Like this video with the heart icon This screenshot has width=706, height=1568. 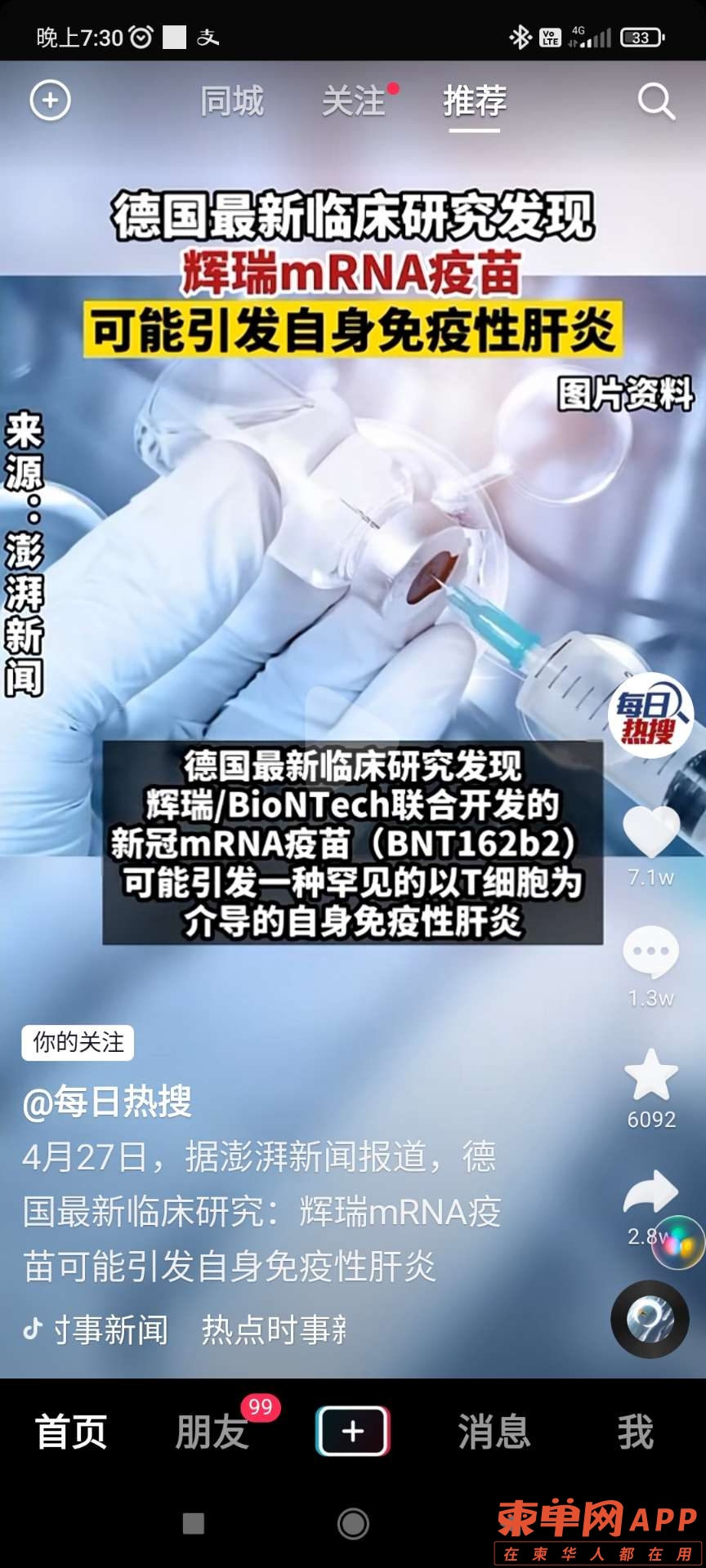650,833
